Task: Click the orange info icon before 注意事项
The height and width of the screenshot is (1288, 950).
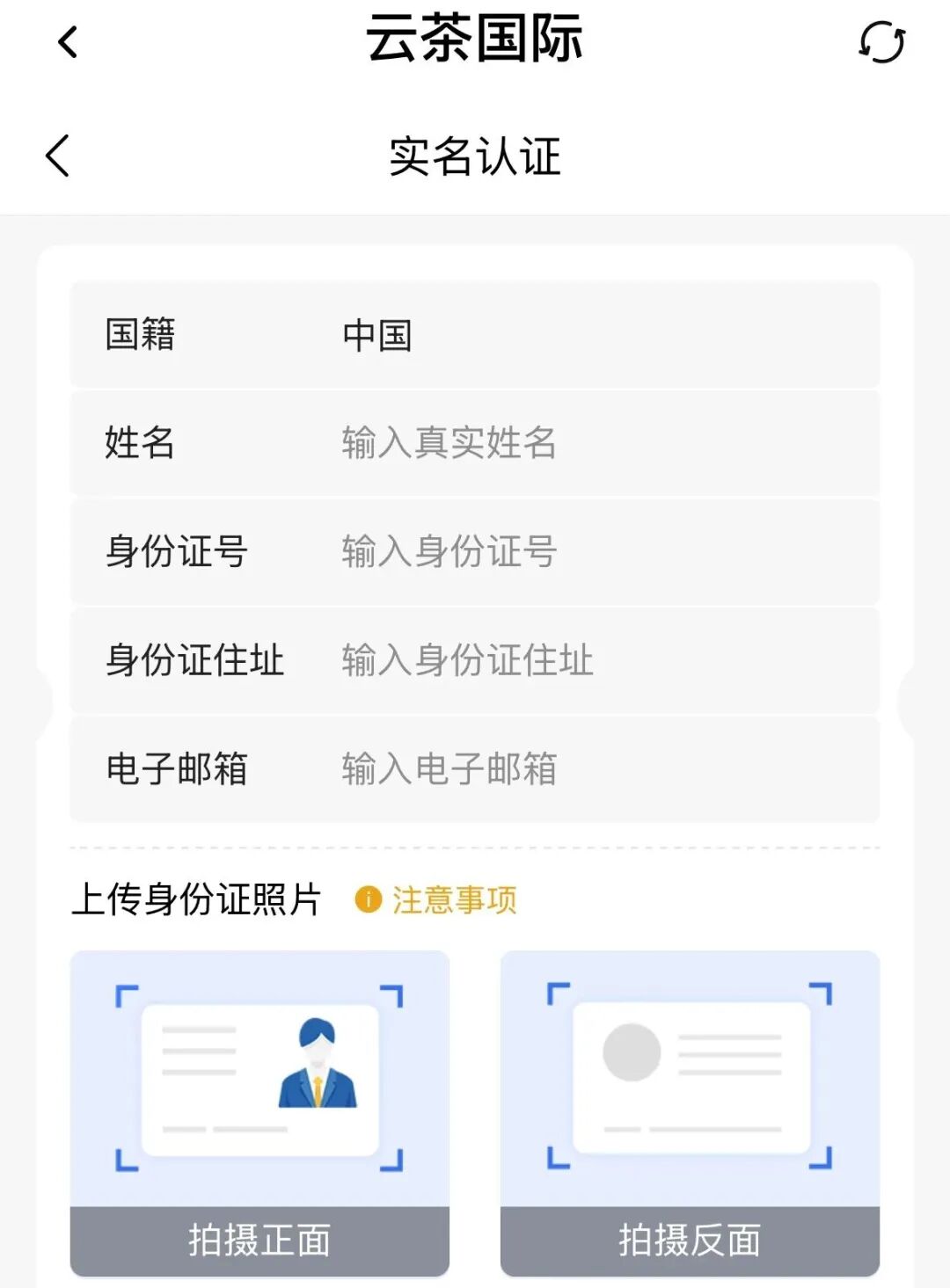Action: [368, 900]
